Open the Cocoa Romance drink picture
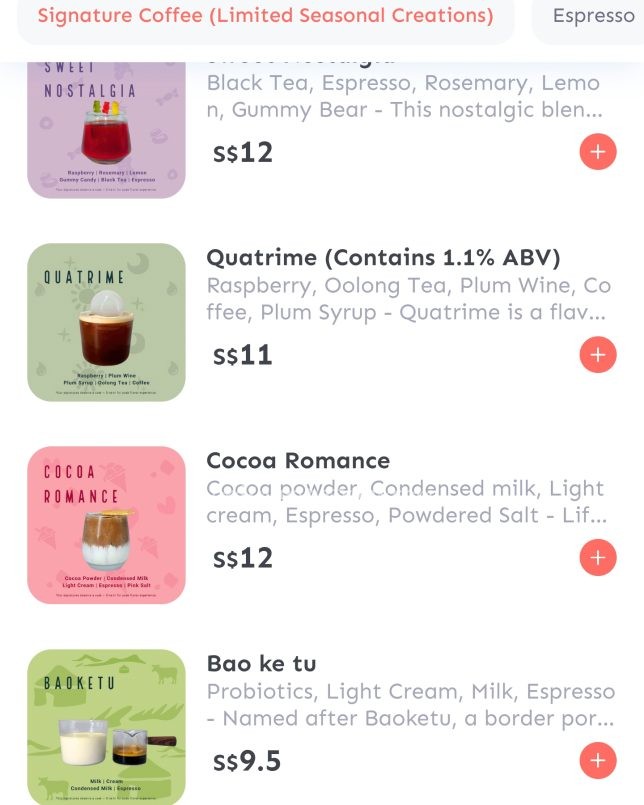The image size is (644, 805). tap(106, 525)
